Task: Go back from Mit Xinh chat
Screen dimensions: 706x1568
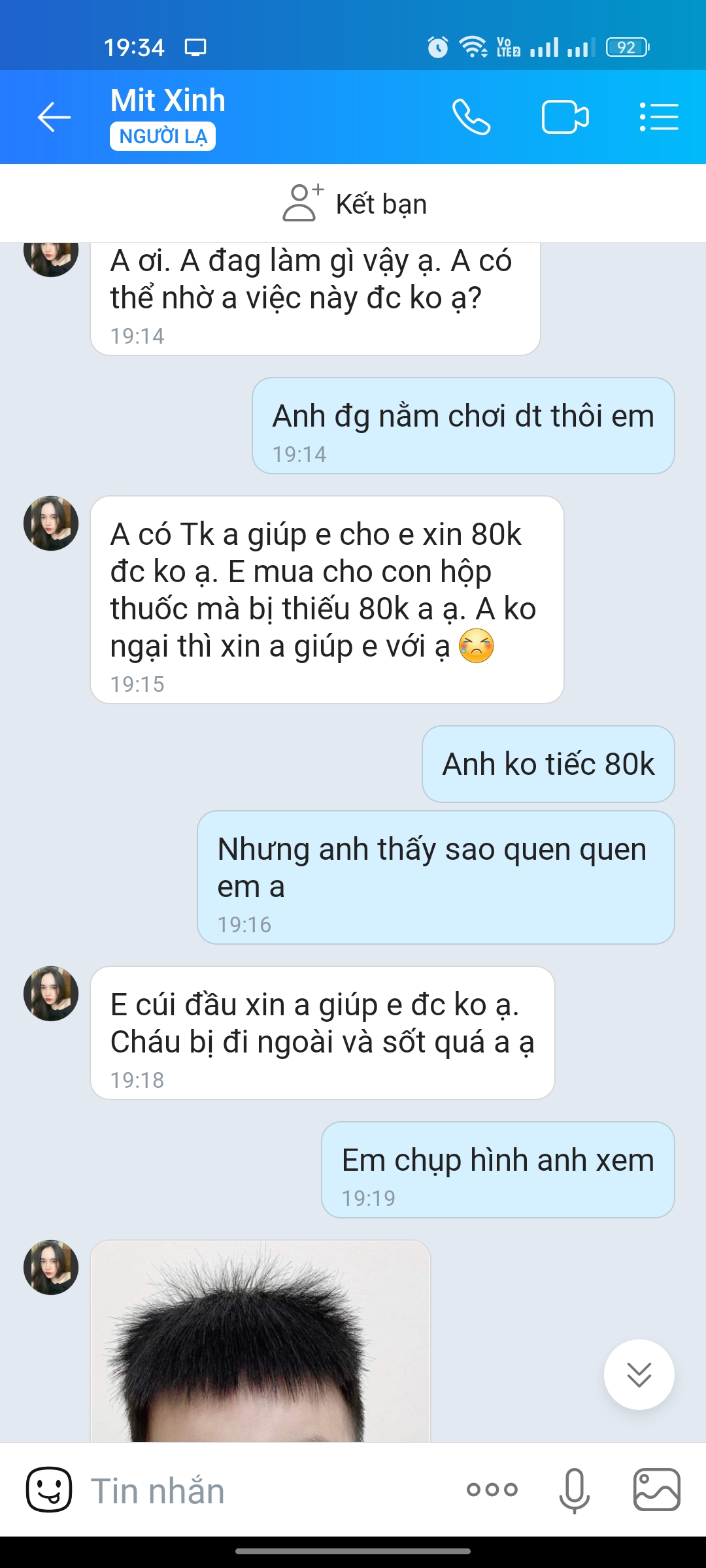Action: 54,118
